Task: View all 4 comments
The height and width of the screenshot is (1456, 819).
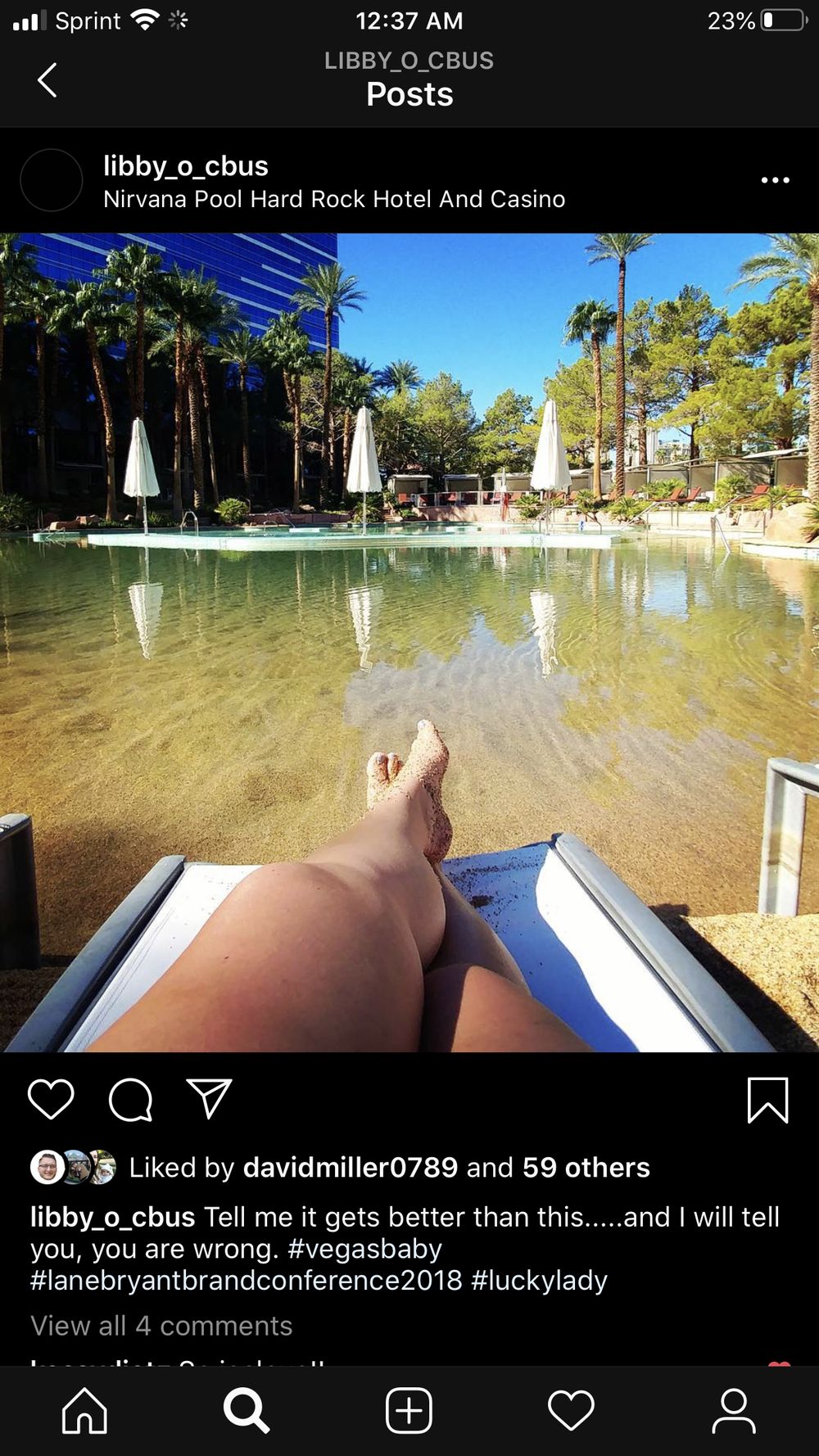Action: point(161,1326)
